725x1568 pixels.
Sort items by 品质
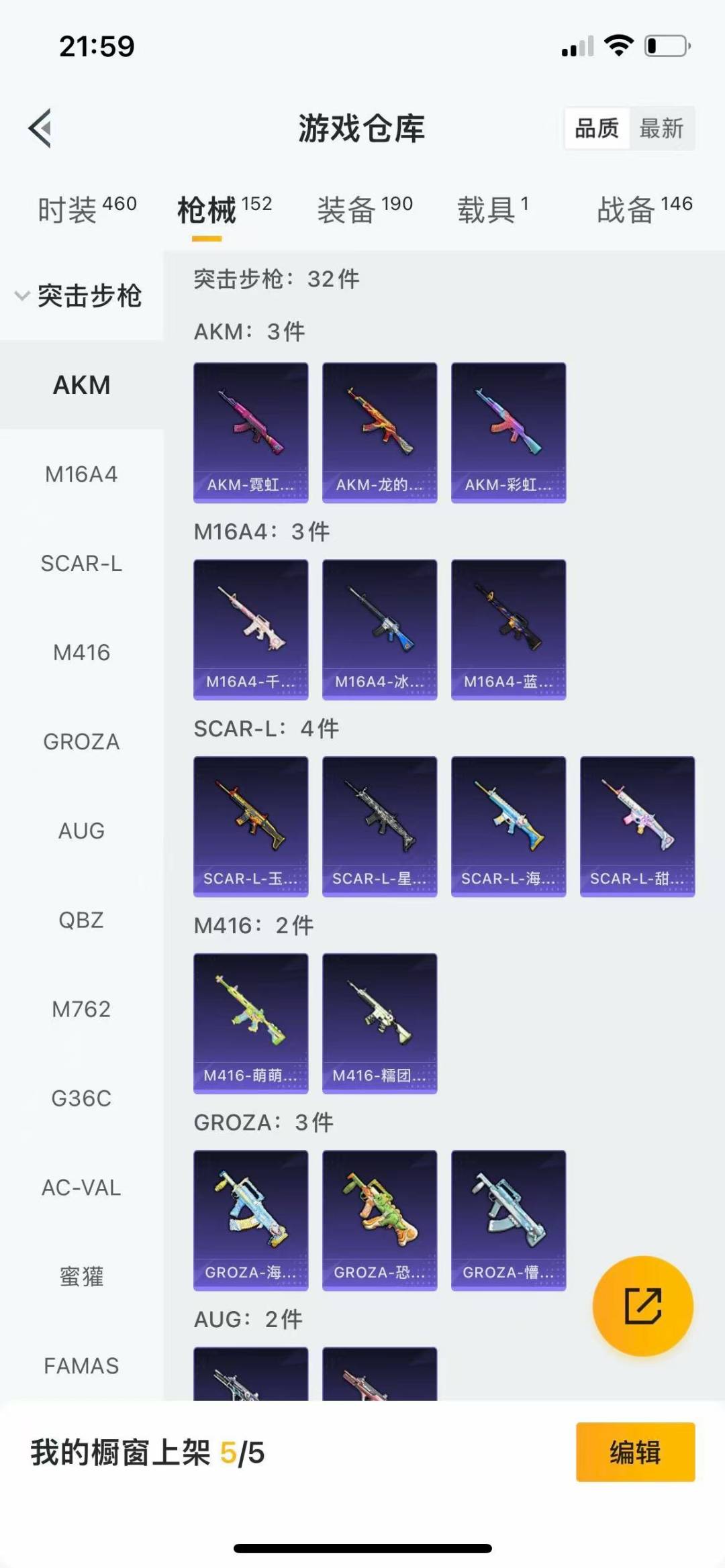(597, 127)
